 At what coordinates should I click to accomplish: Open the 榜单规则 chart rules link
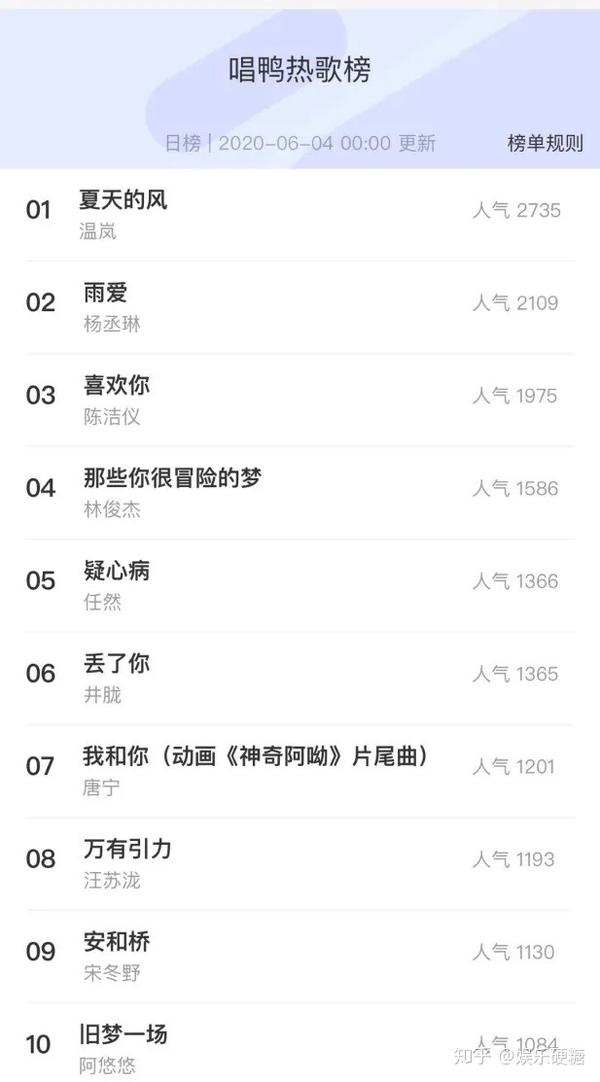545,143
